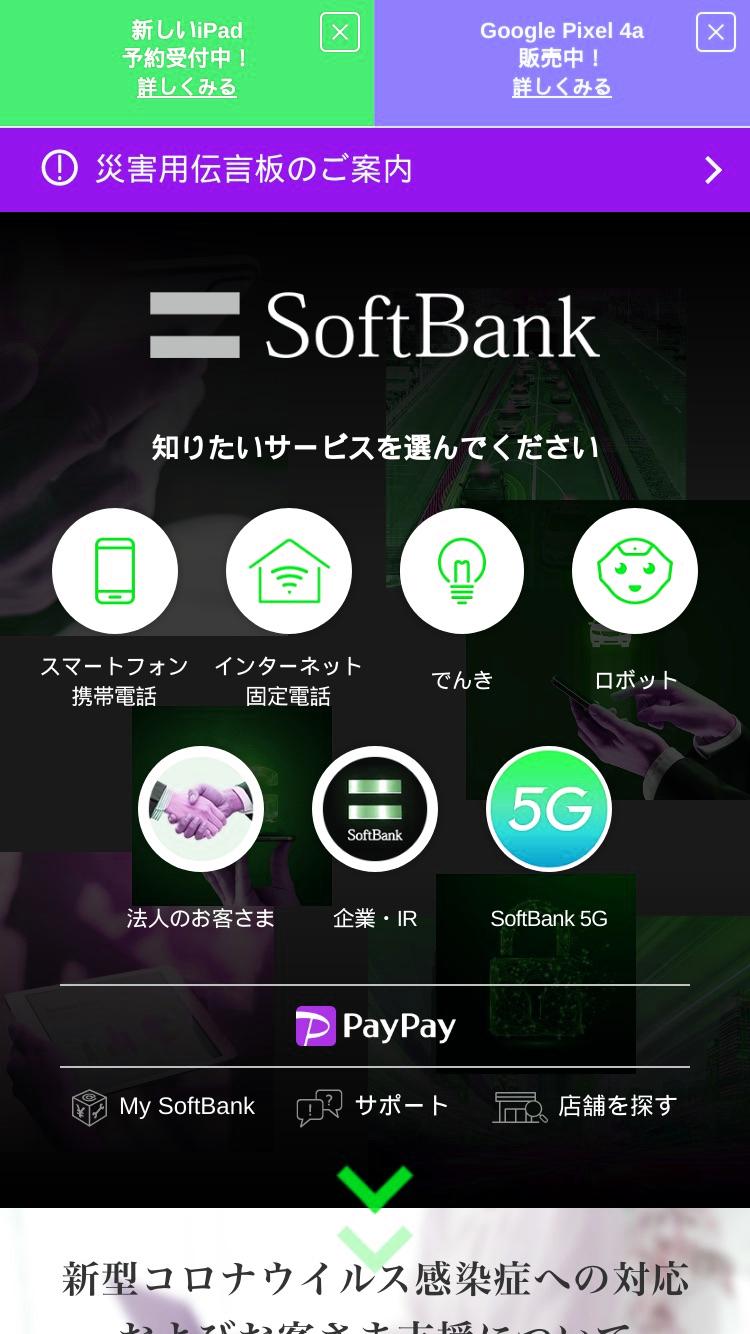750x1334 pixels.
Task: Dismiss the Google Pixel 4a banner
Action: click(x=715, y=32)
